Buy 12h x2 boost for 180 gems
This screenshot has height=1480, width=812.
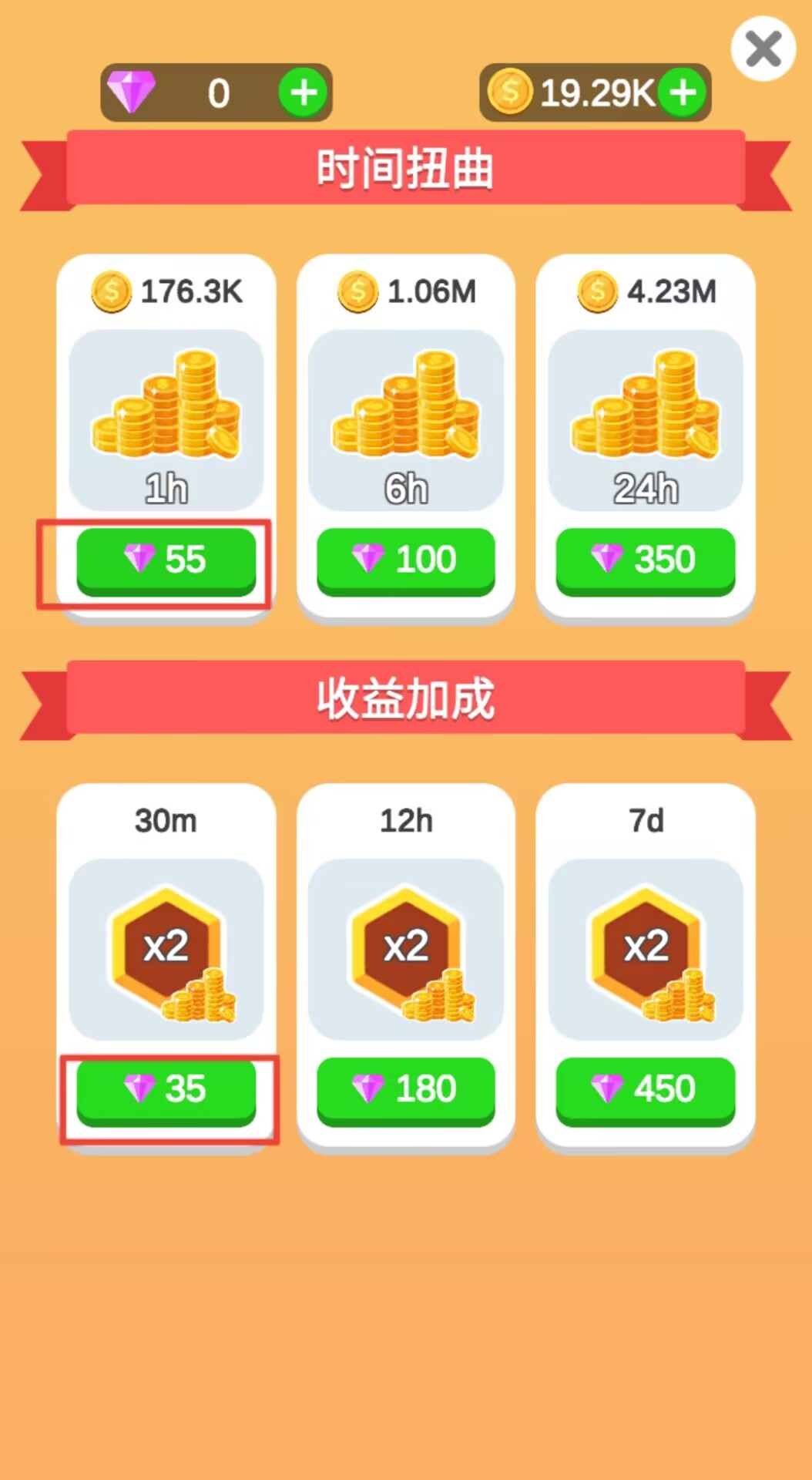(406, 1089)
